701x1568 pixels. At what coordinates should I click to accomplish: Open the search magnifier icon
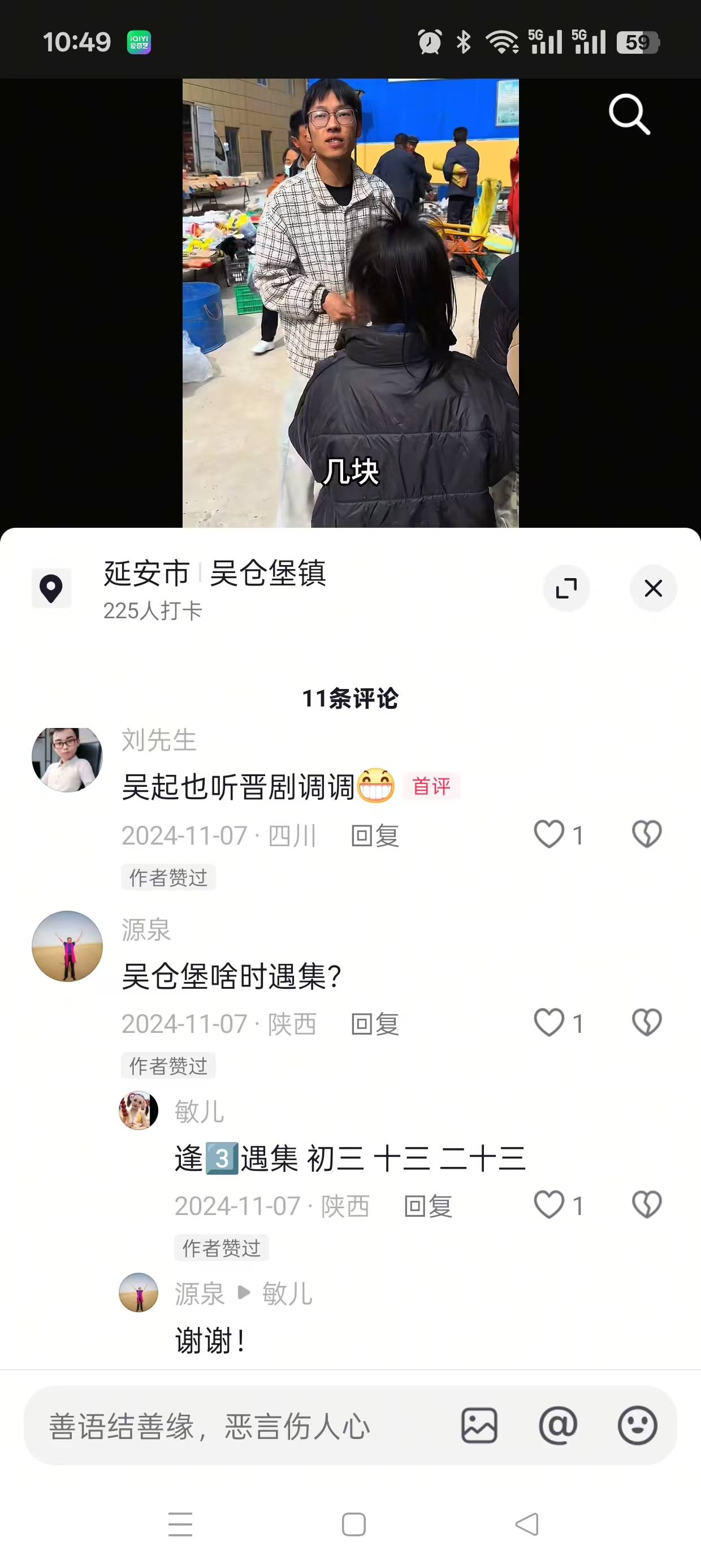click(x=629, y=114)
